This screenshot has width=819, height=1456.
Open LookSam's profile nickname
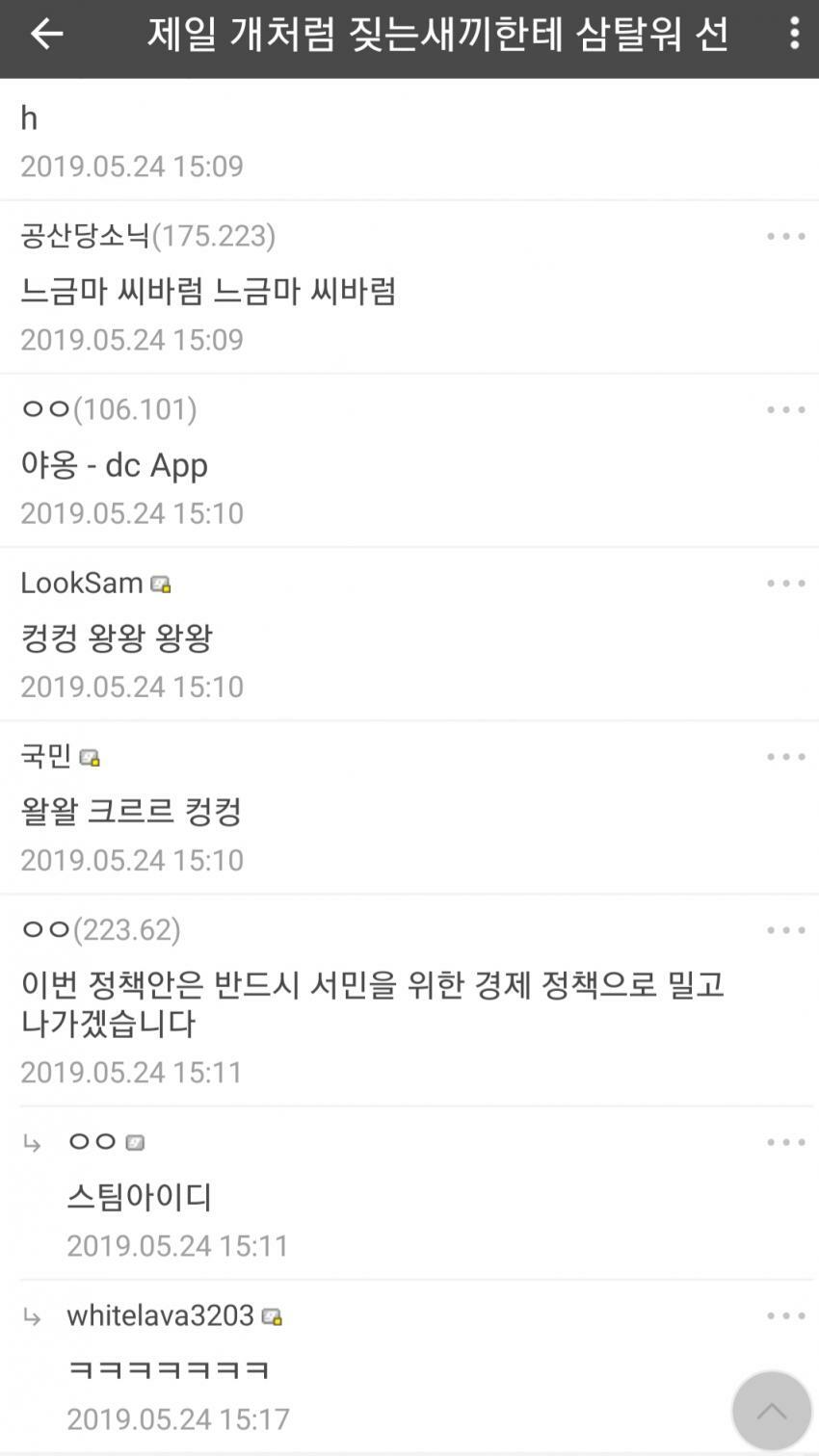pyautogui.click(x=82, y=583)
